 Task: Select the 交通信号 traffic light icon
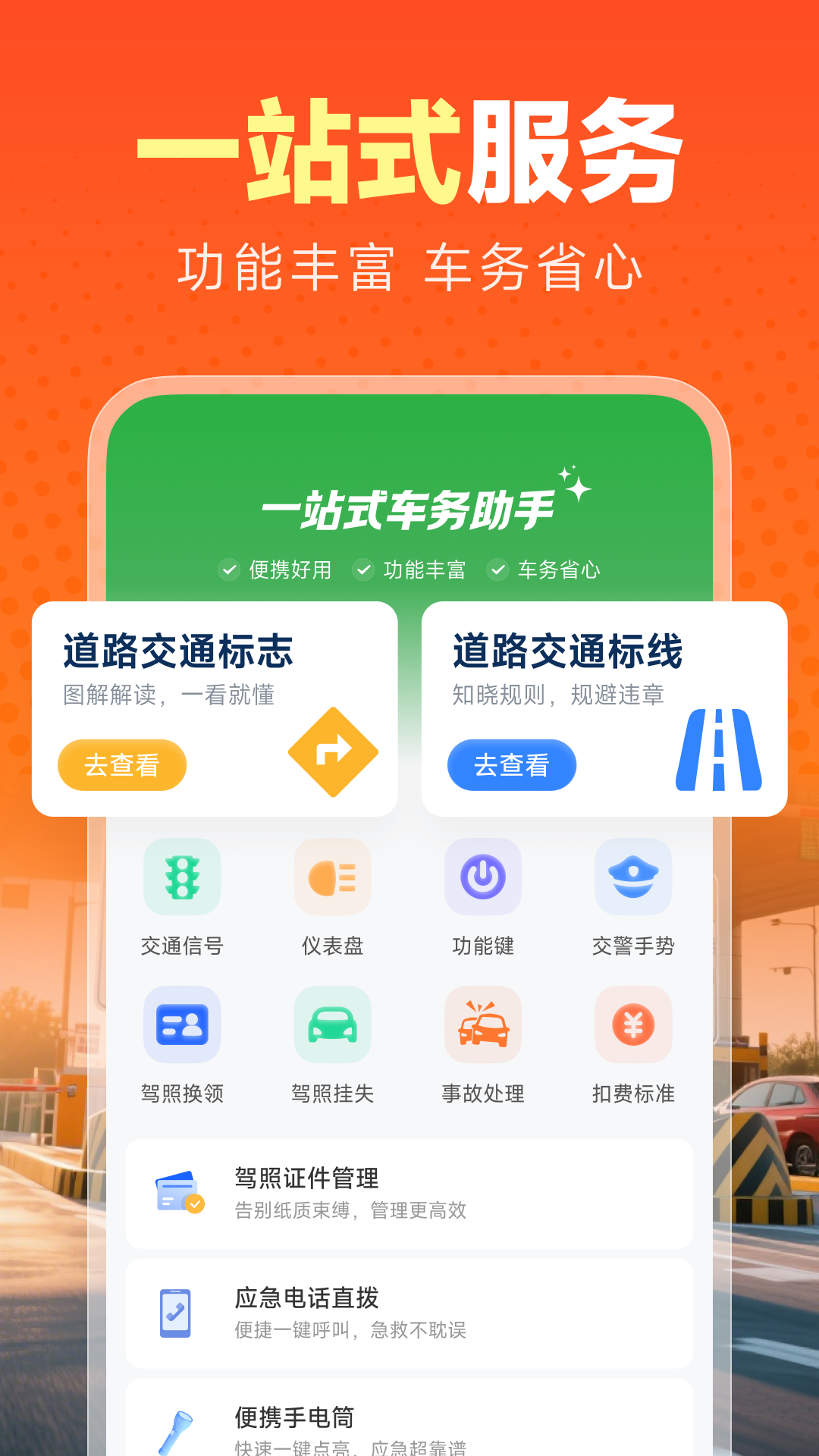coord(182,877)
